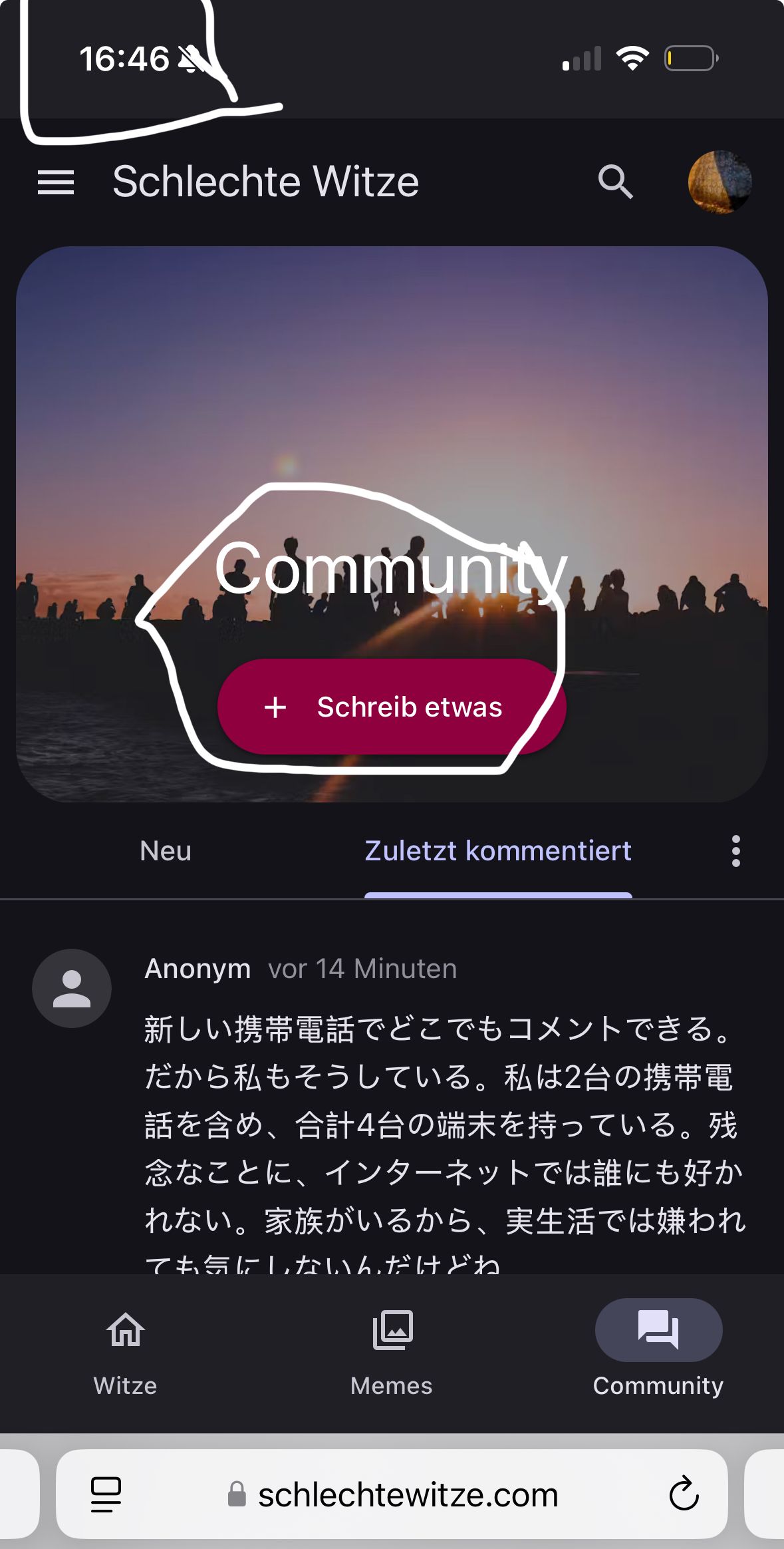
Task: Tap the Schreib etwas button
Action: pyautogui.click(x=392, y=707)
